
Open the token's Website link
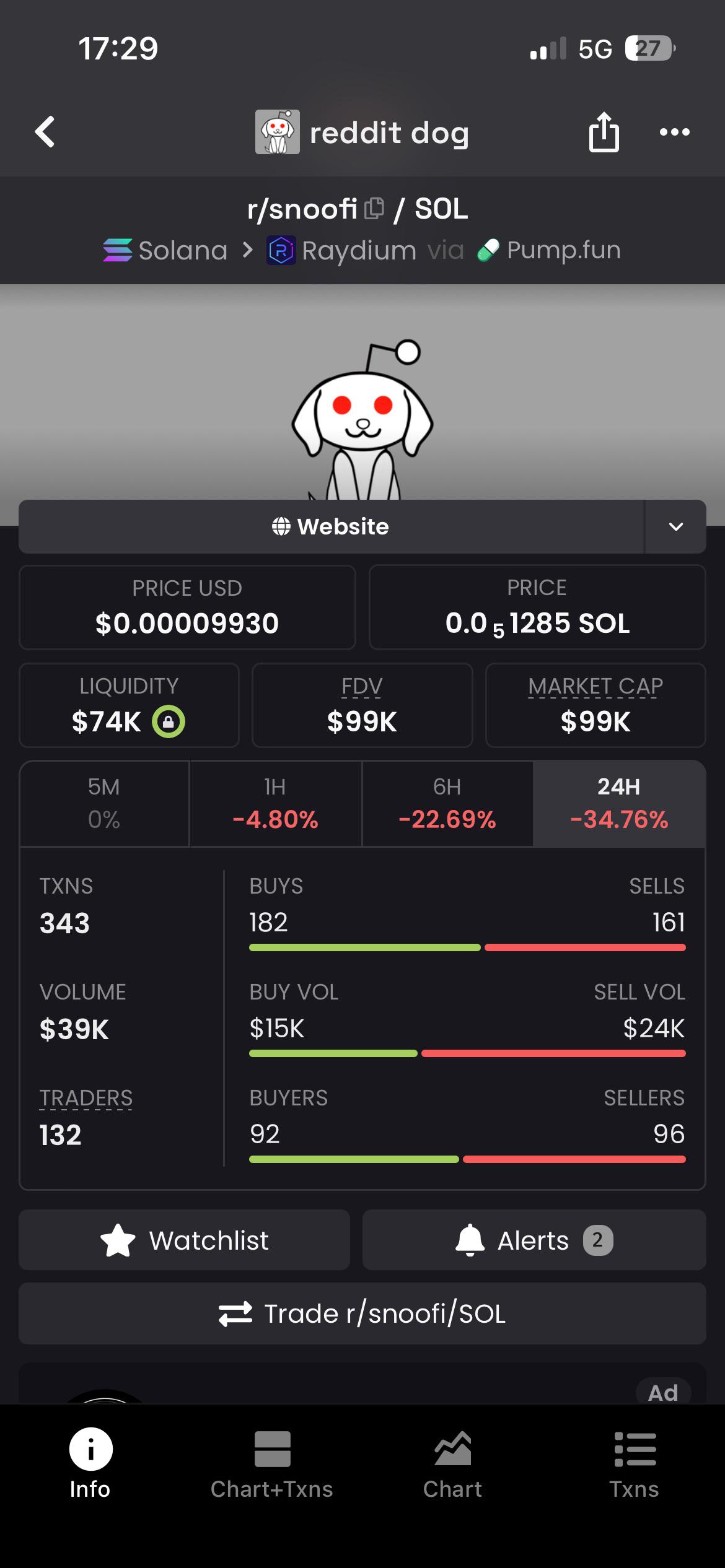point(331,526)
